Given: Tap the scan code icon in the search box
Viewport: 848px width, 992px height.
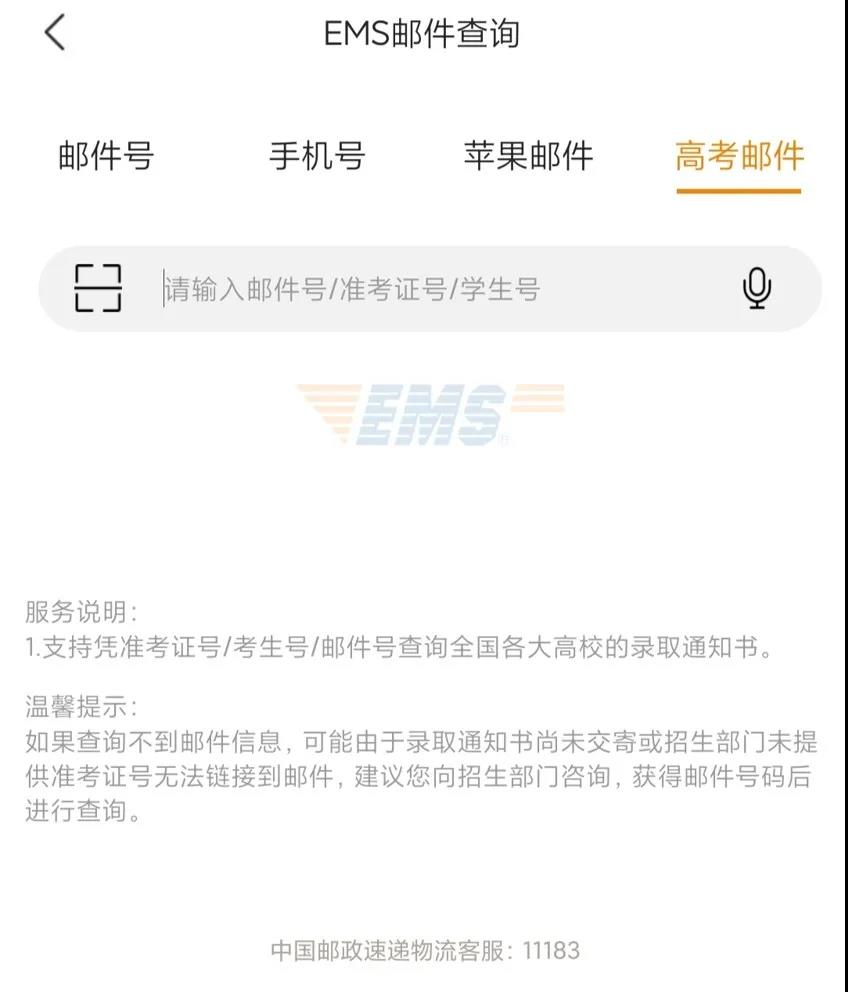Looking at the screenshot, I should [x=98, y=289].
